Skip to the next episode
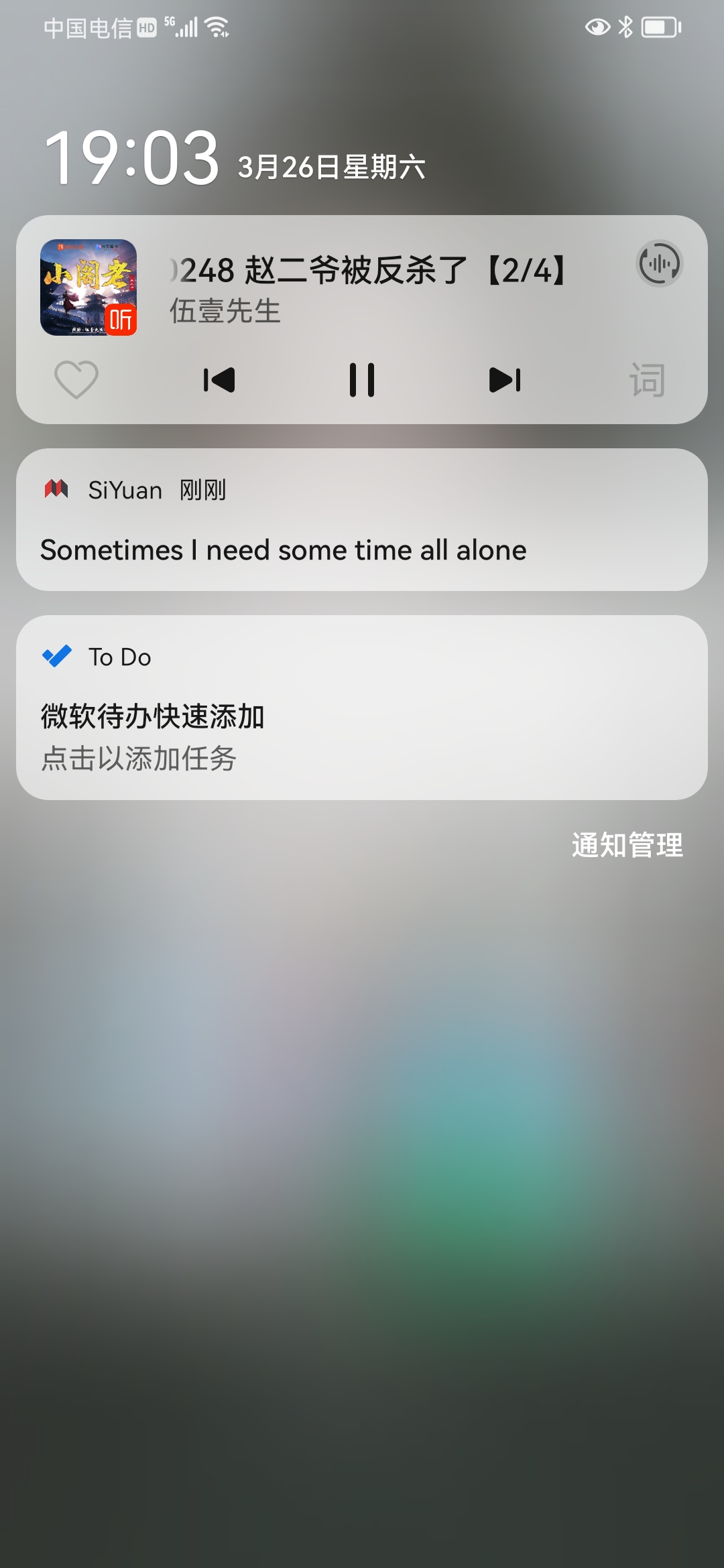The width and height of the screenshot is (724, 1568). coord(505,379)
